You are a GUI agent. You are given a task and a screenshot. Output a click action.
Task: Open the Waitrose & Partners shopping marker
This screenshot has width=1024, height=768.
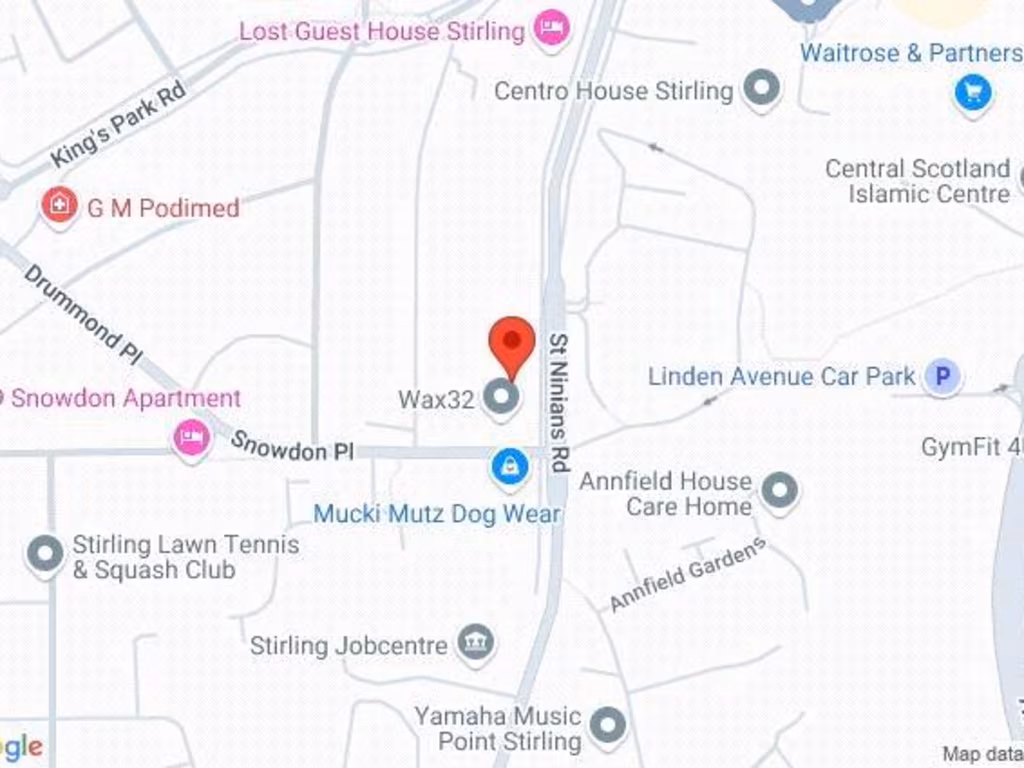tap(973, 92)
